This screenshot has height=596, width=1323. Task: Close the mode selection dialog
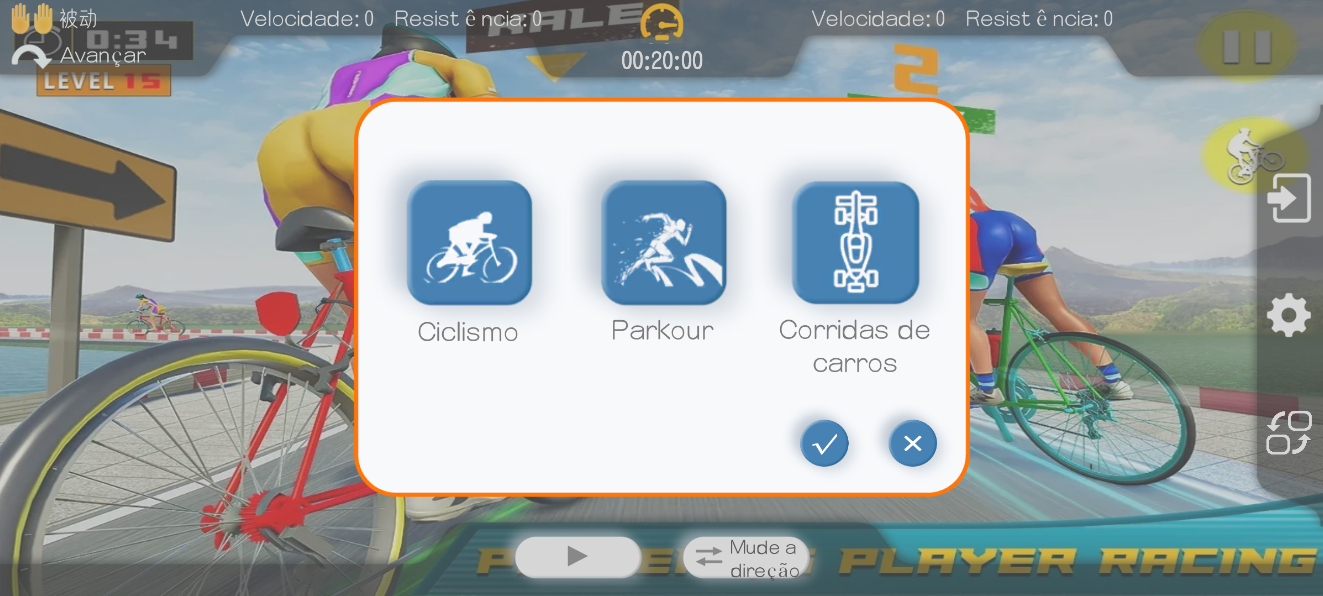(x=912, y=444)
